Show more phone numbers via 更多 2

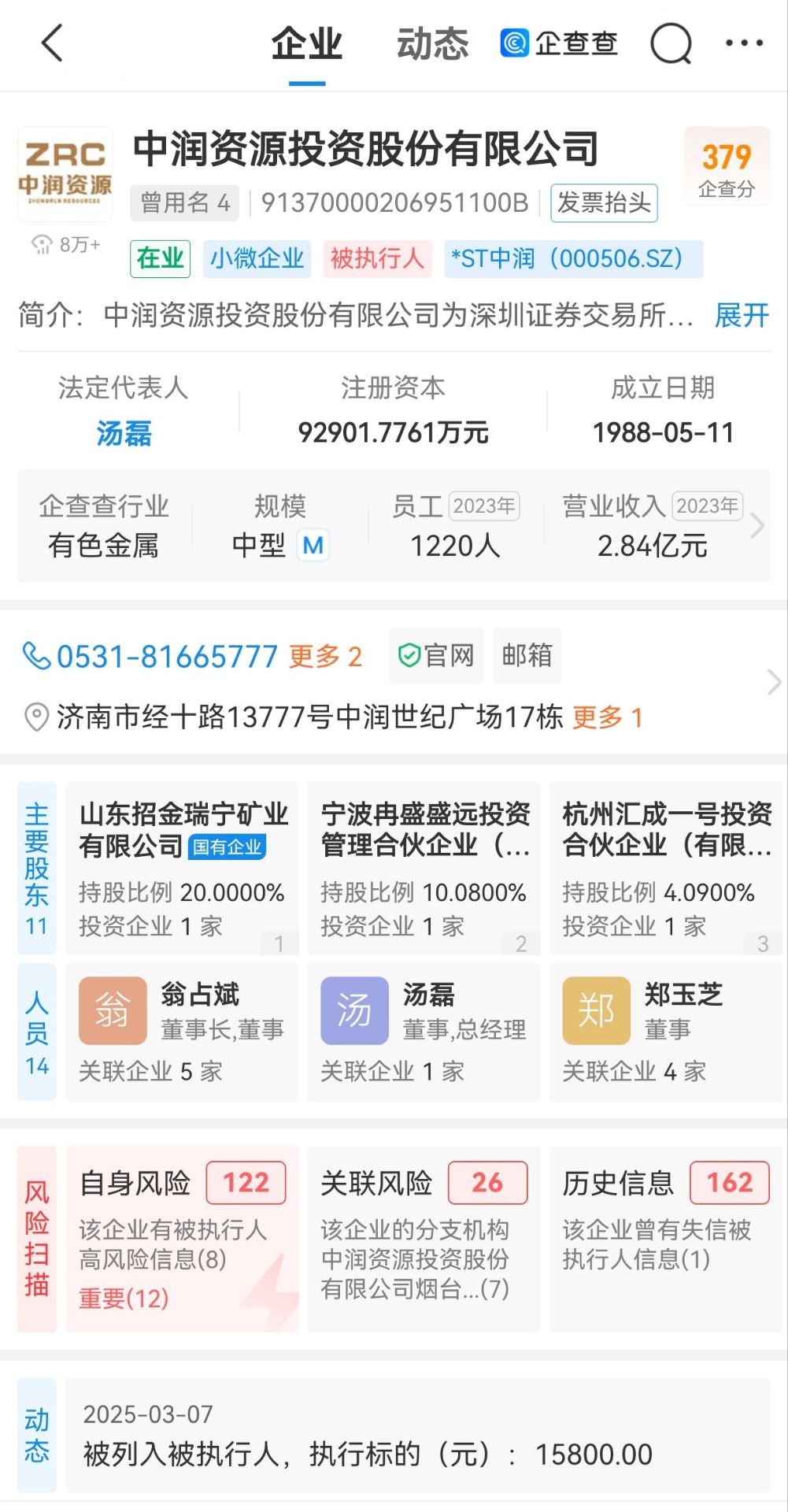point(325,656)
